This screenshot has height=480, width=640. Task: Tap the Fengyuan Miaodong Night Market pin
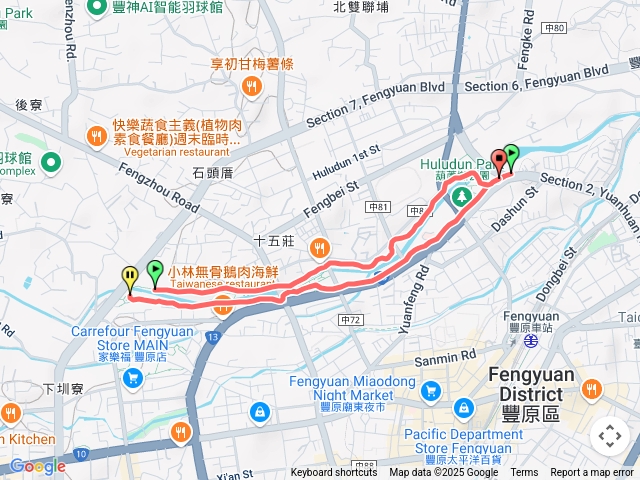tap(430, 390)
